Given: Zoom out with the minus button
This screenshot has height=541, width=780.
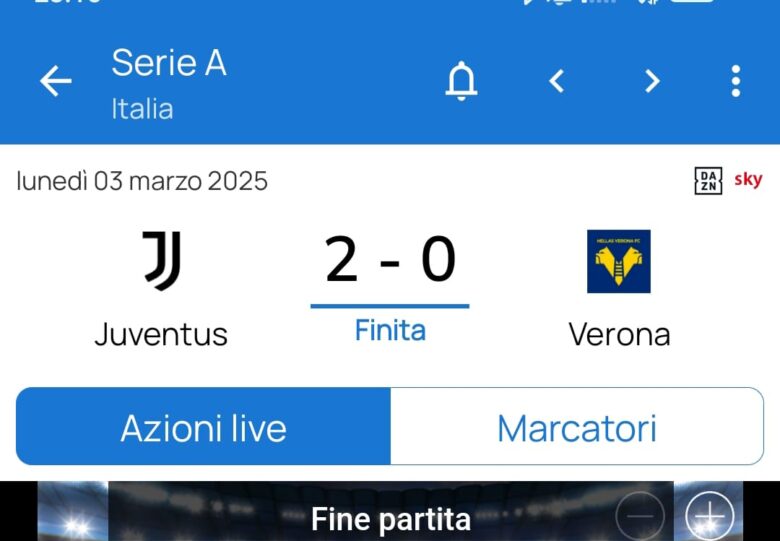Looking at the screenshot, I should 640,518.
